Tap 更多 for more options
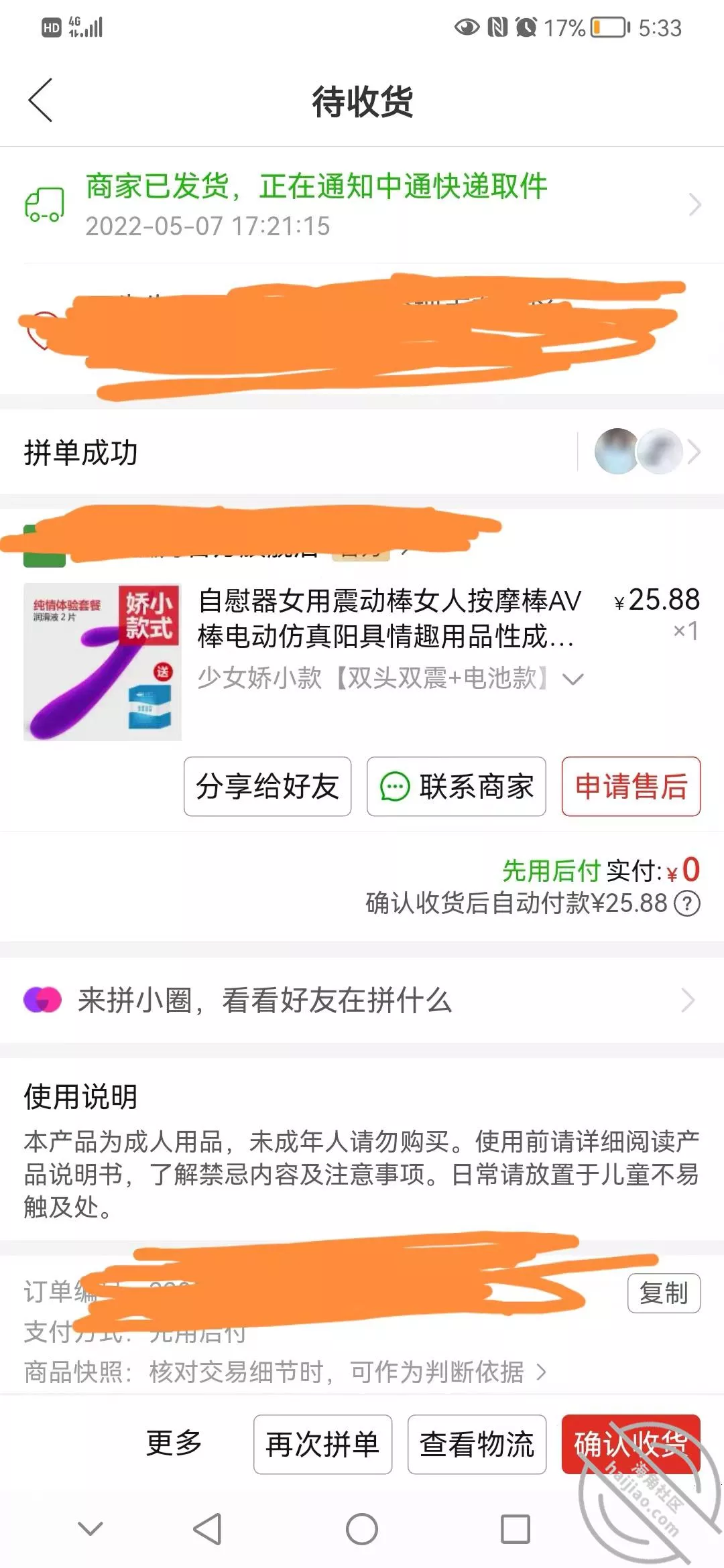Screen dimensions: 724x1568 tap(174, 1443)
